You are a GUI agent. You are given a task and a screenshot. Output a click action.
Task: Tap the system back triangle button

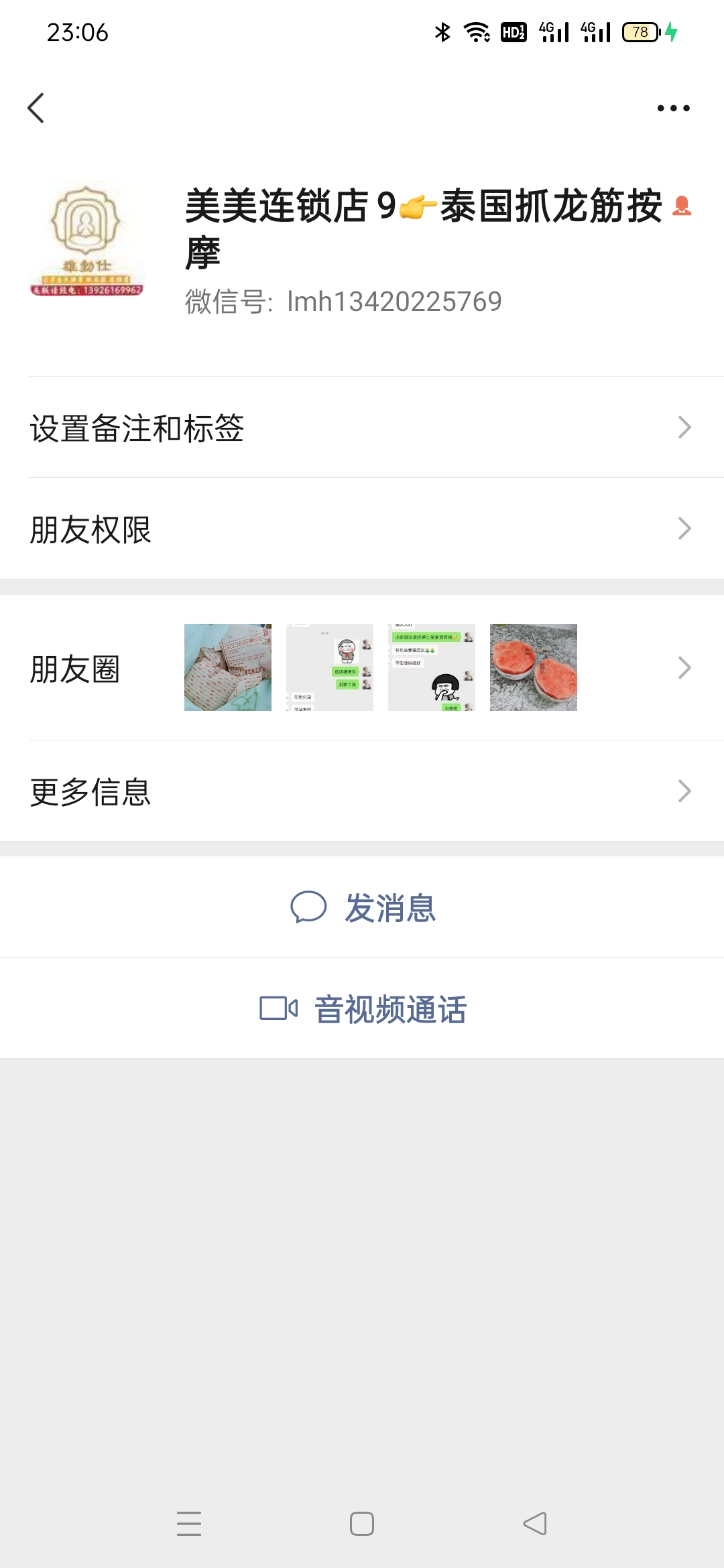click(535, 1524)
